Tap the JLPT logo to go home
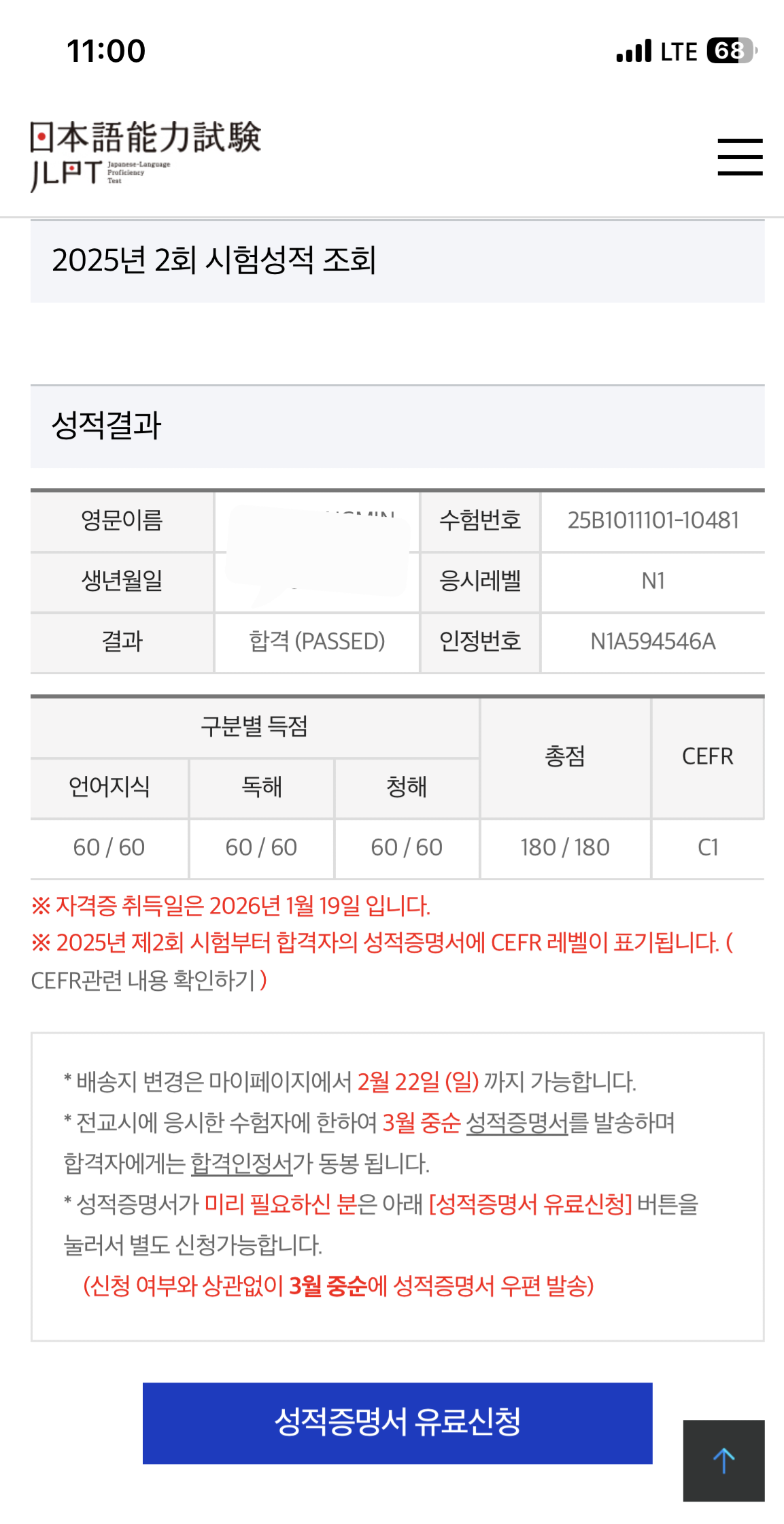784x1524 pixels. point(146,156)
